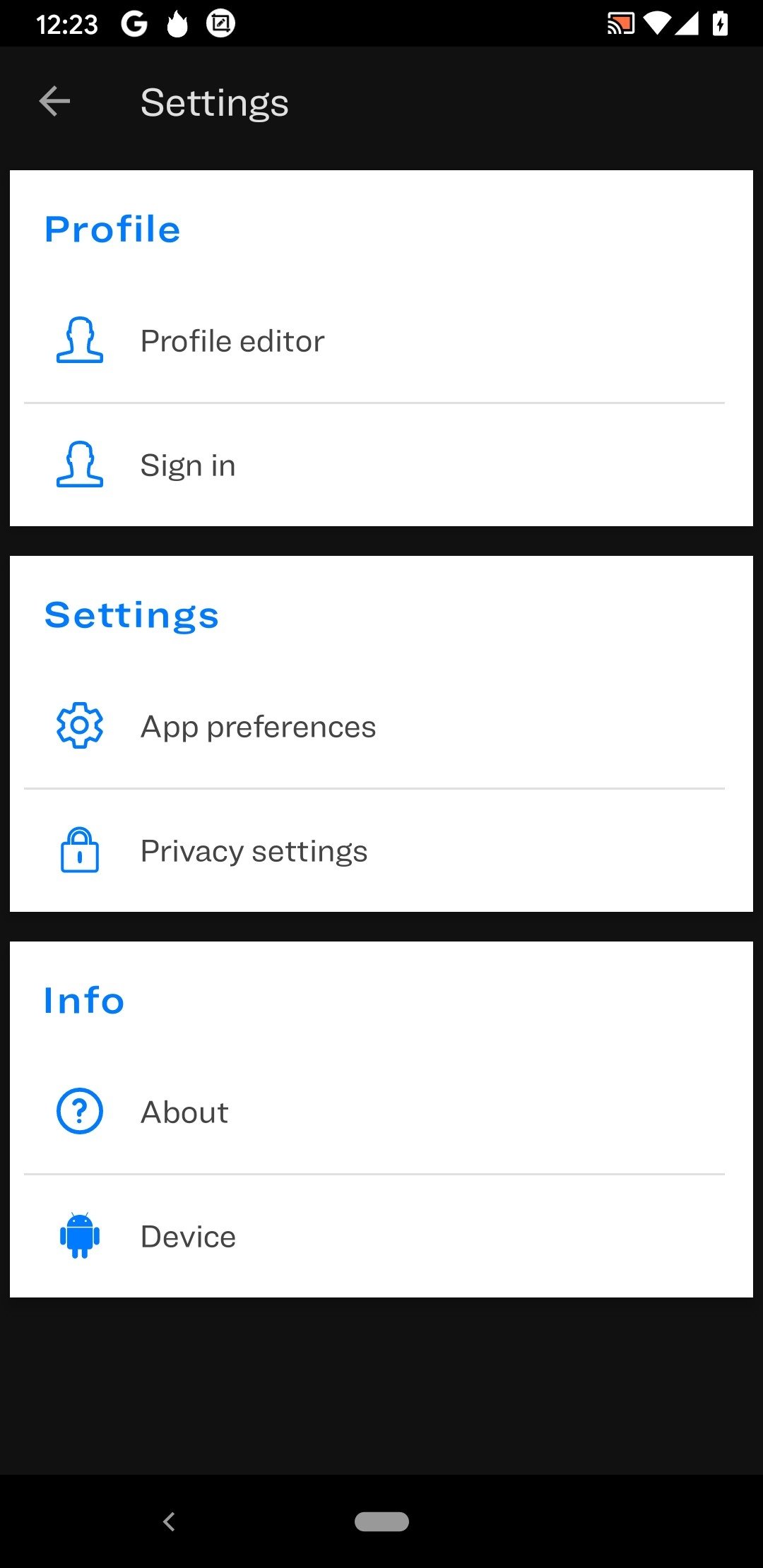Open Privacy settings

tap(381, 851)
